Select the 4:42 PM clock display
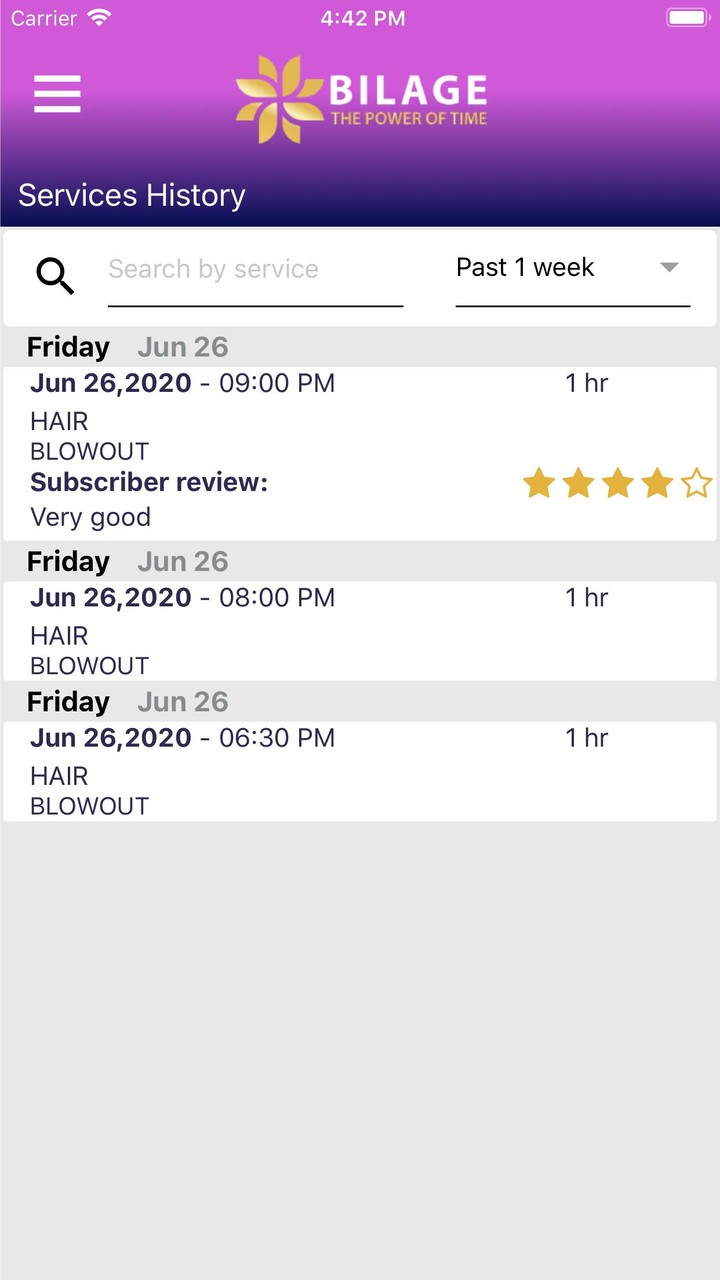The width and height of the screenshot is (720, 1280). tap(361, 17)
